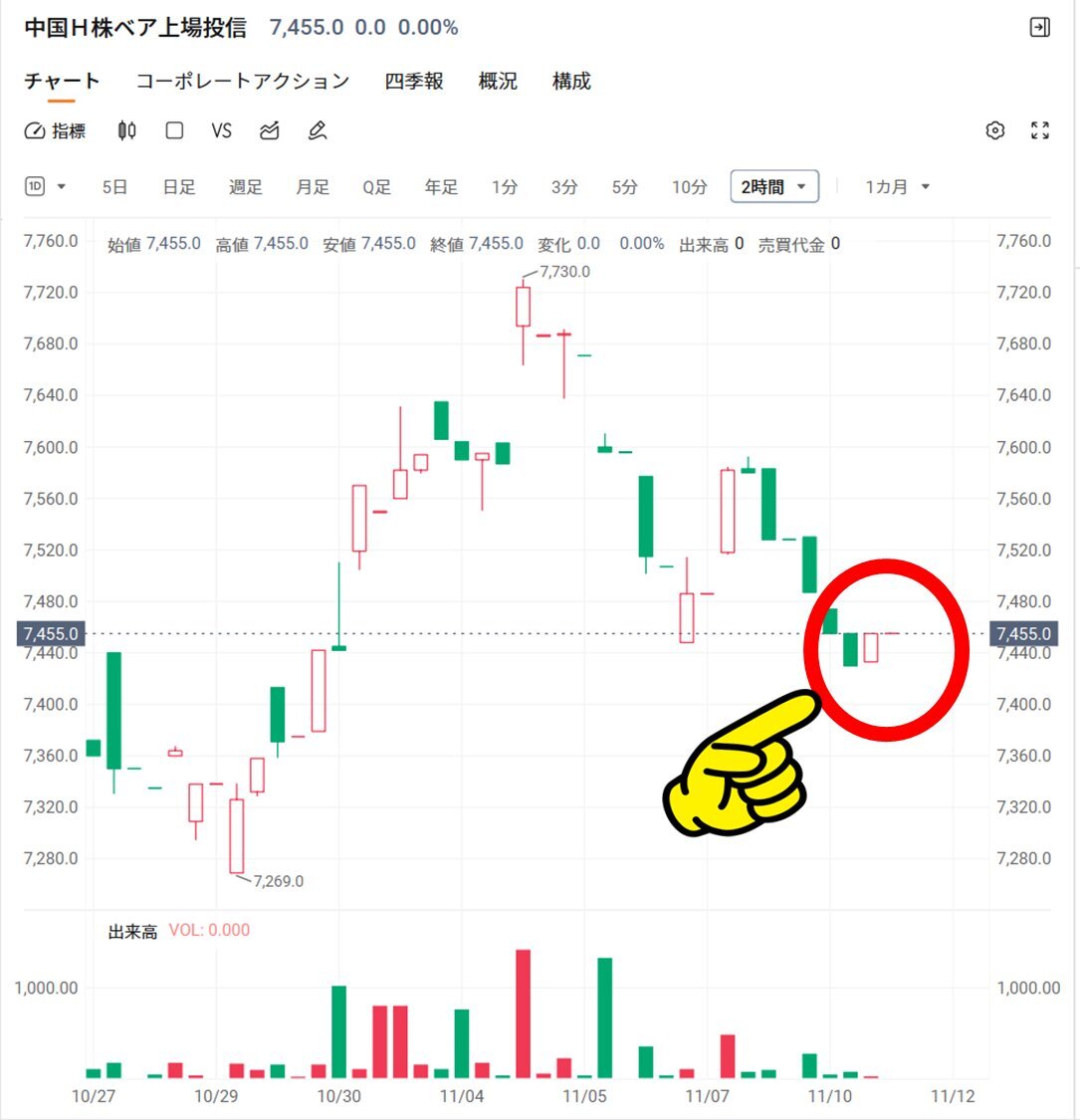Viewport: 1080px width, 1120px height.
Task: Open chart settings gear
Action: [x=994, y=130]
